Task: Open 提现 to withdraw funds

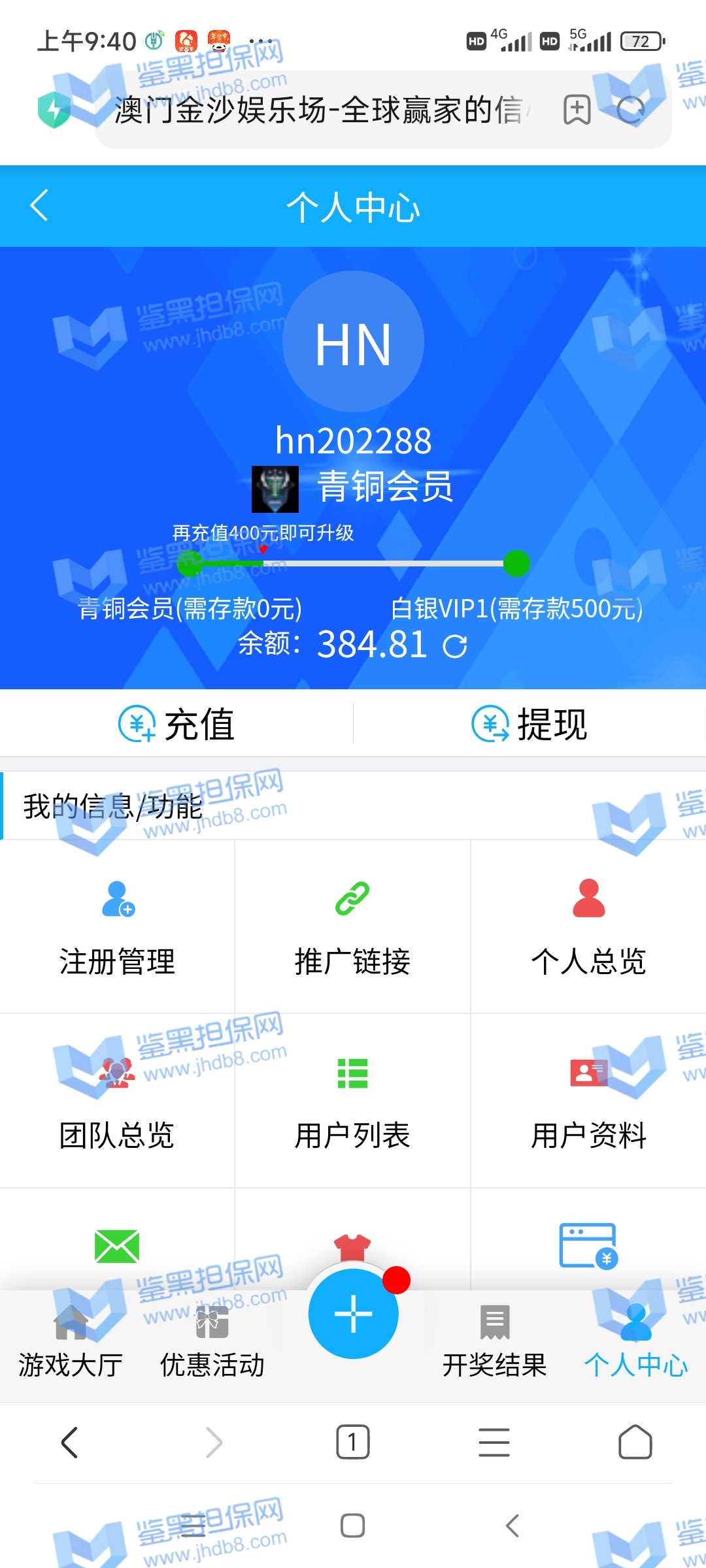Action: pos(529,724)
